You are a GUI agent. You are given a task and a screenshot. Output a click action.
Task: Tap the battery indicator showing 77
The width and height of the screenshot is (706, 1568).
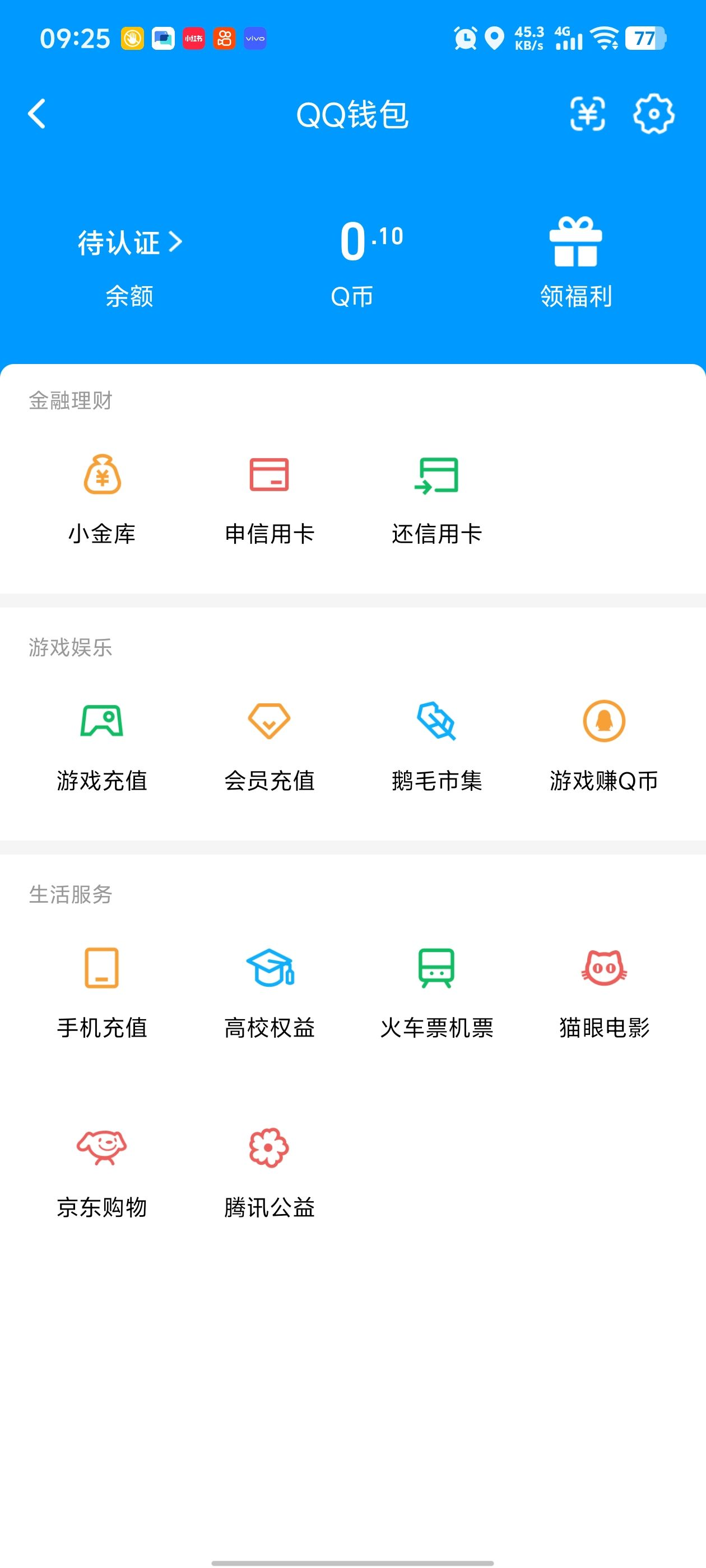tap(644, 38)
